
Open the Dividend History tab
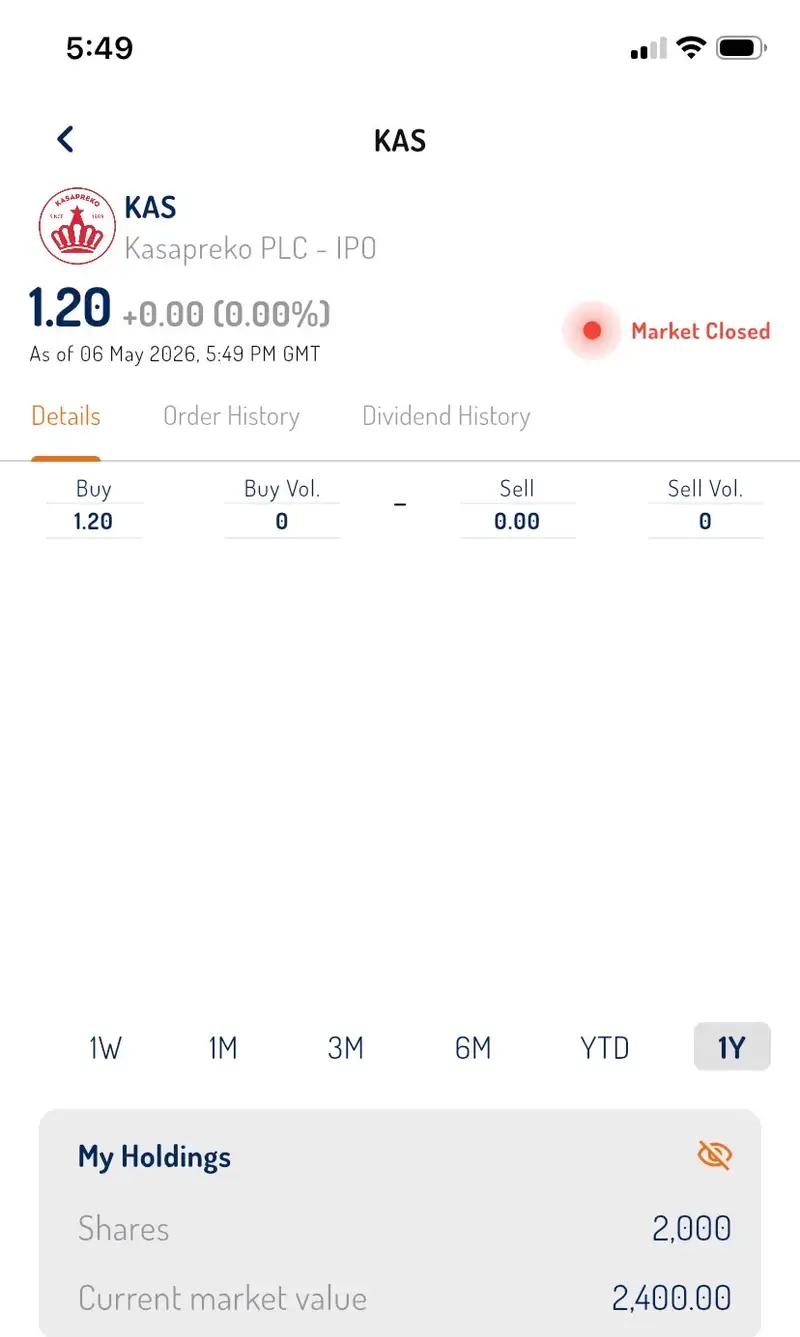[x=446, y=416]
